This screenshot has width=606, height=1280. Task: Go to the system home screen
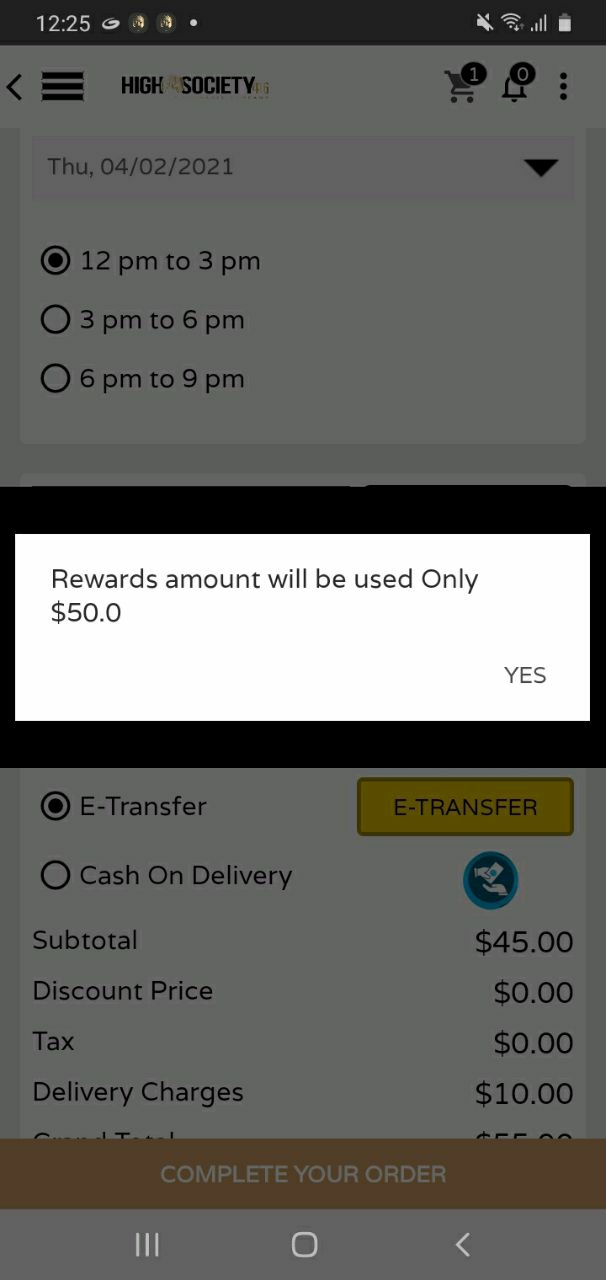click(x=304, y=1244)
